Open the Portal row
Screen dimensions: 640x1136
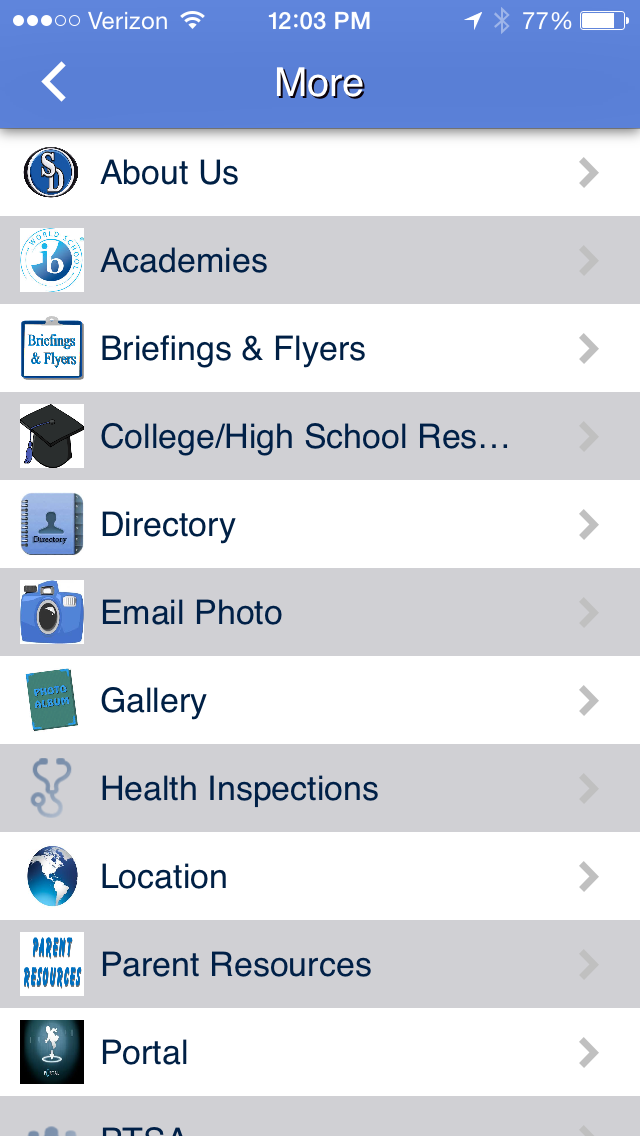click(x=320, y=1052)
